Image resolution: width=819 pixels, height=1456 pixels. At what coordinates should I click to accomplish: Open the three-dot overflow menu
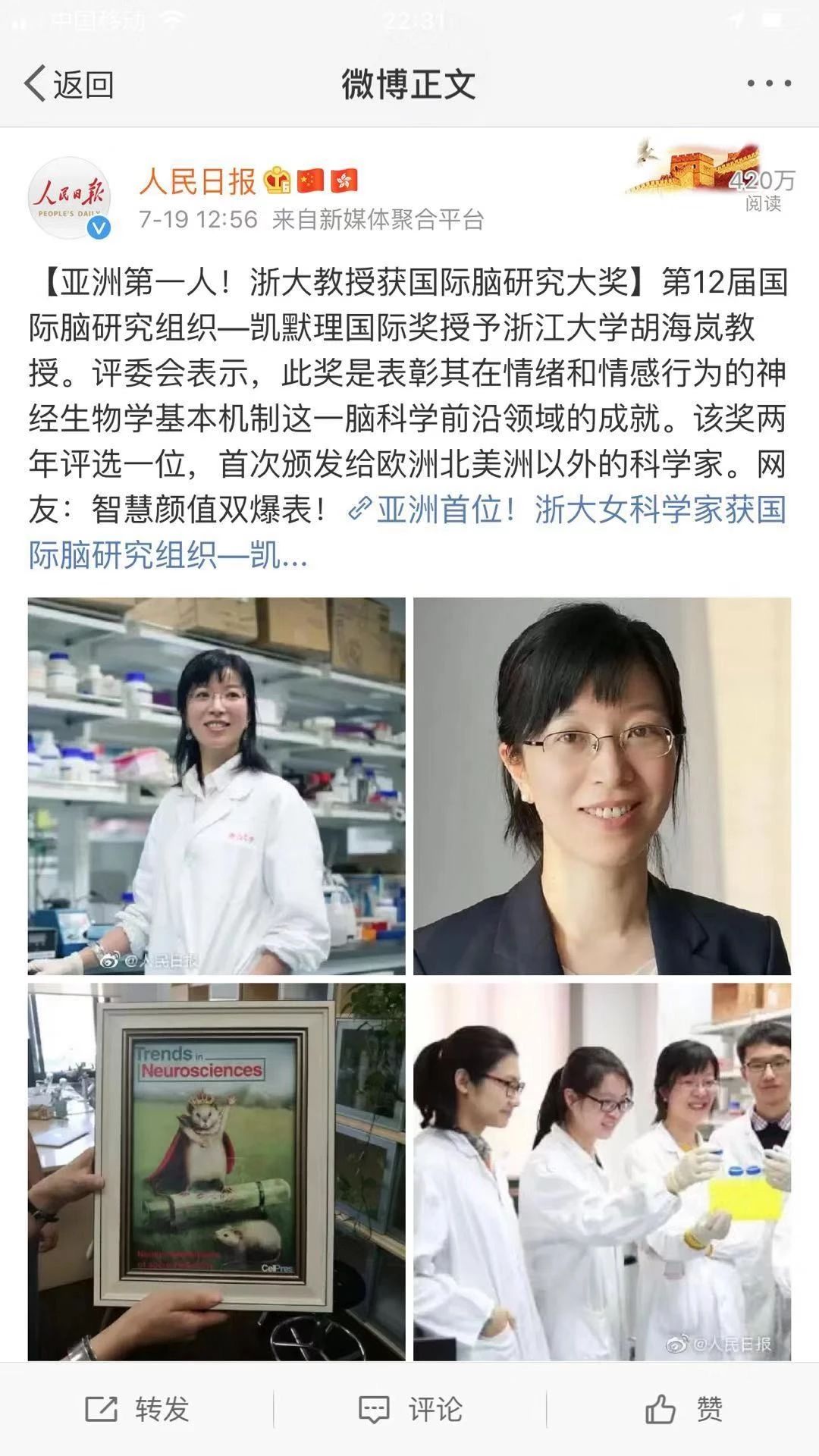(x=768, y=83)
